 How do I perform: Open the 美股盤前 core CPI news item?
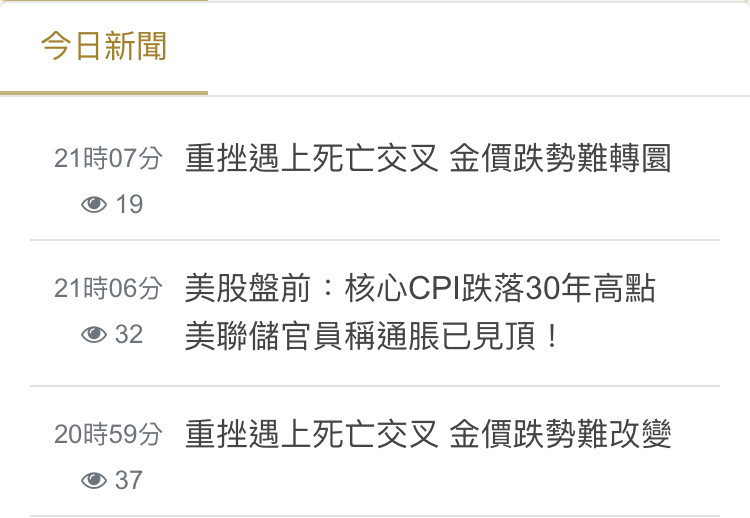point(420,290)
